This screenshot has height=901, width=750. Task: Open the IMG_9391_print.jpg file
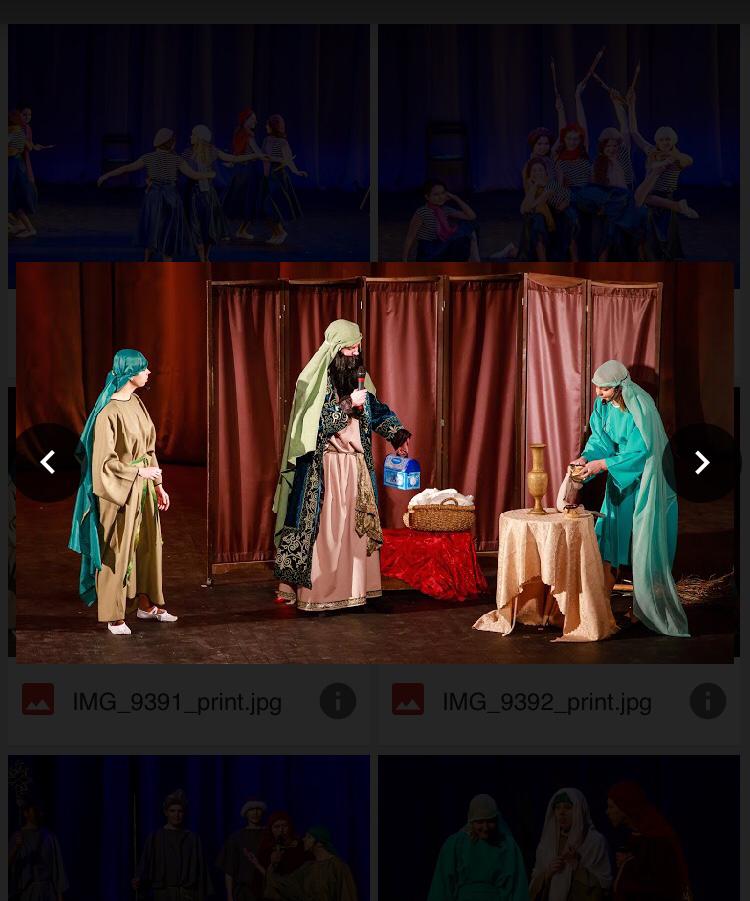coord(176,702)
